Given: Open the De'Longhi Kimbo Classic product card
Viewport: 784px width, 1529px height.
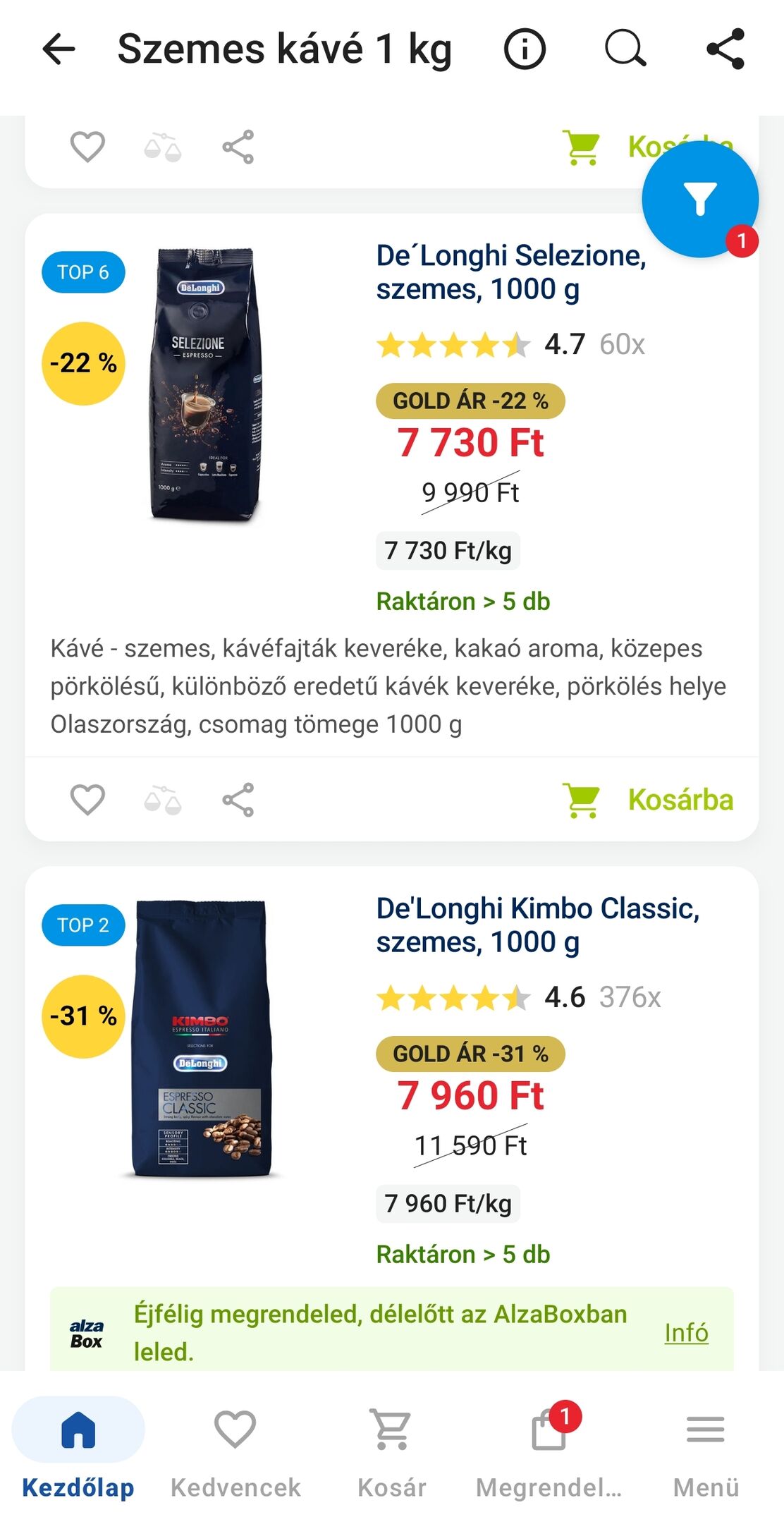Looking at the screenshot, I should (537, 925).
